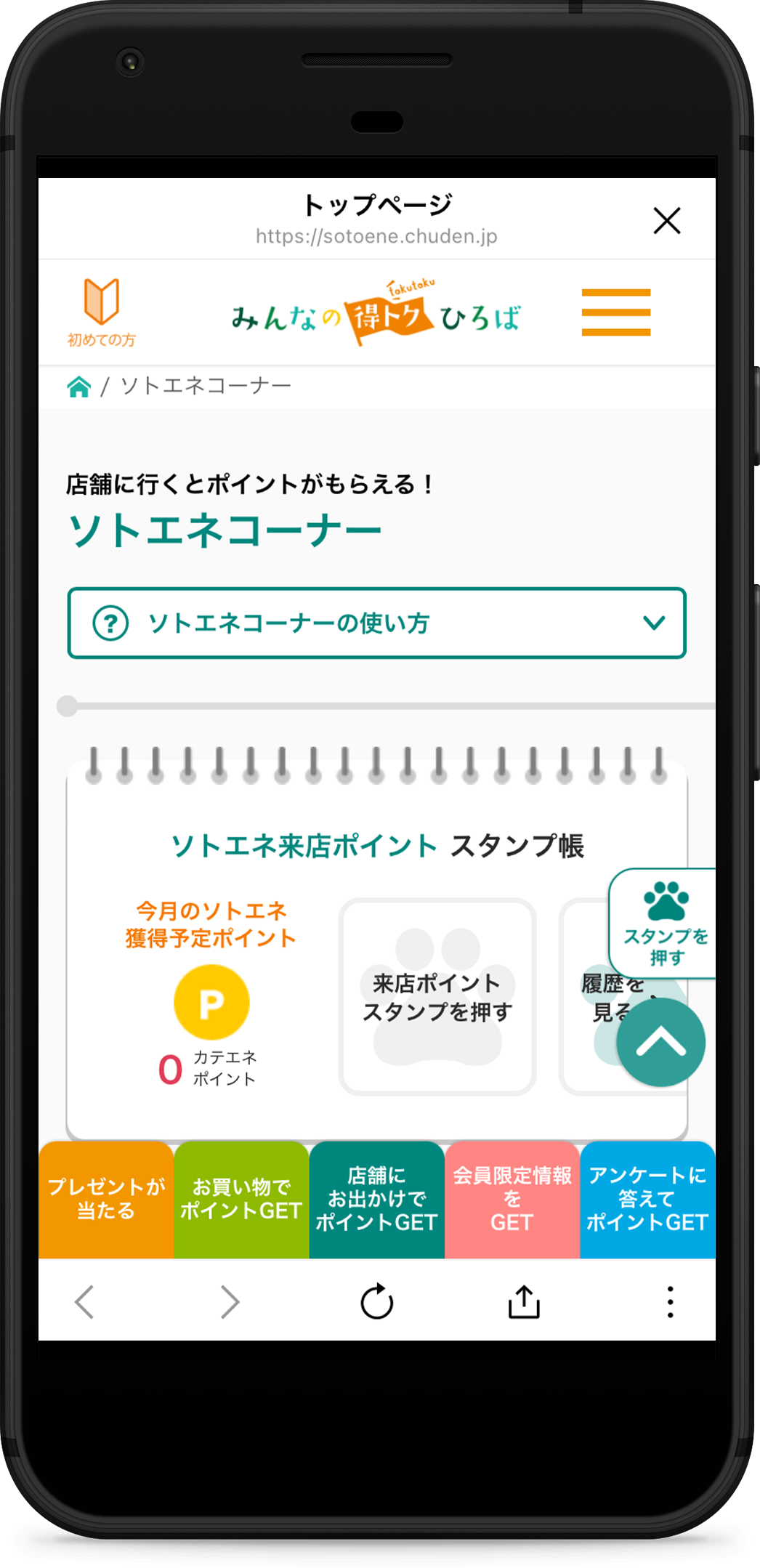Close the in-app browser page
The image size is (760, 1568).
(x=666, y=220)
